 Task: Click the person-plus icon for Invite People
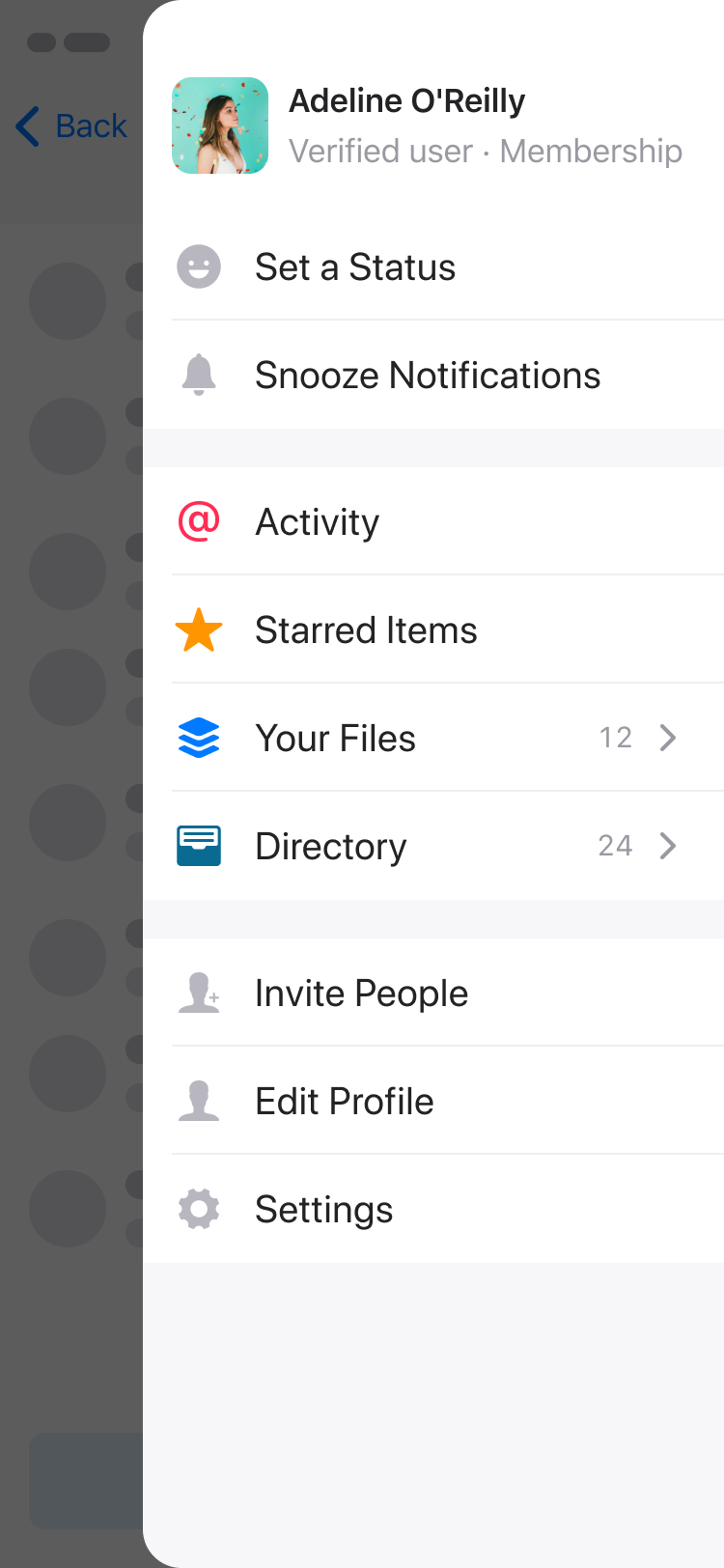click(x=198, y=993)
